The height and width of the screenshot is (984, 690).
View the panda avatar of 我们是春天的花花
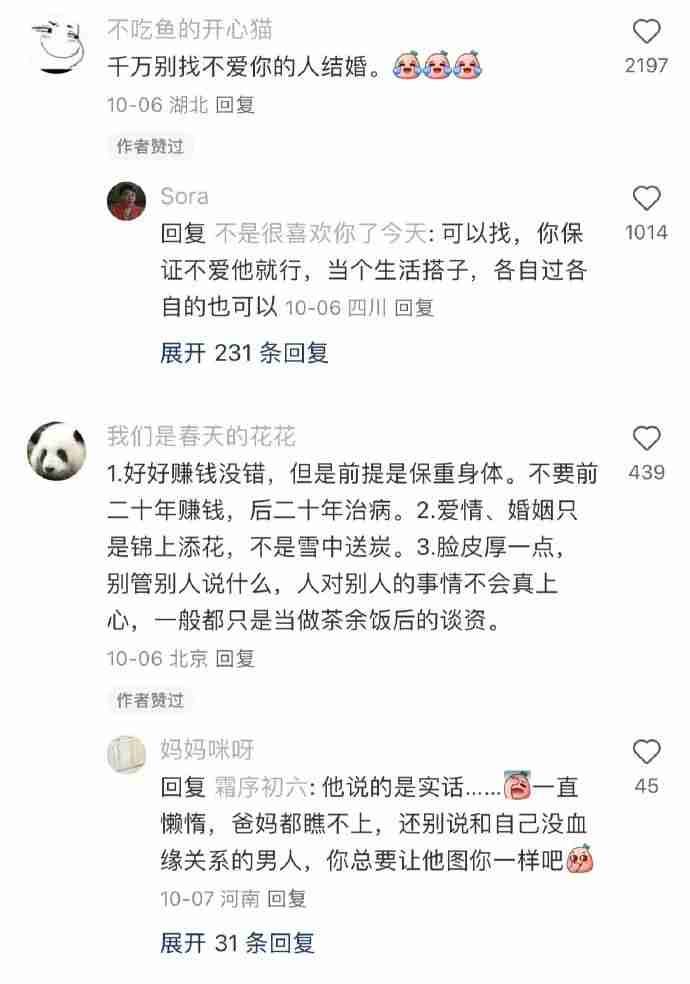(x=56, y=450)
